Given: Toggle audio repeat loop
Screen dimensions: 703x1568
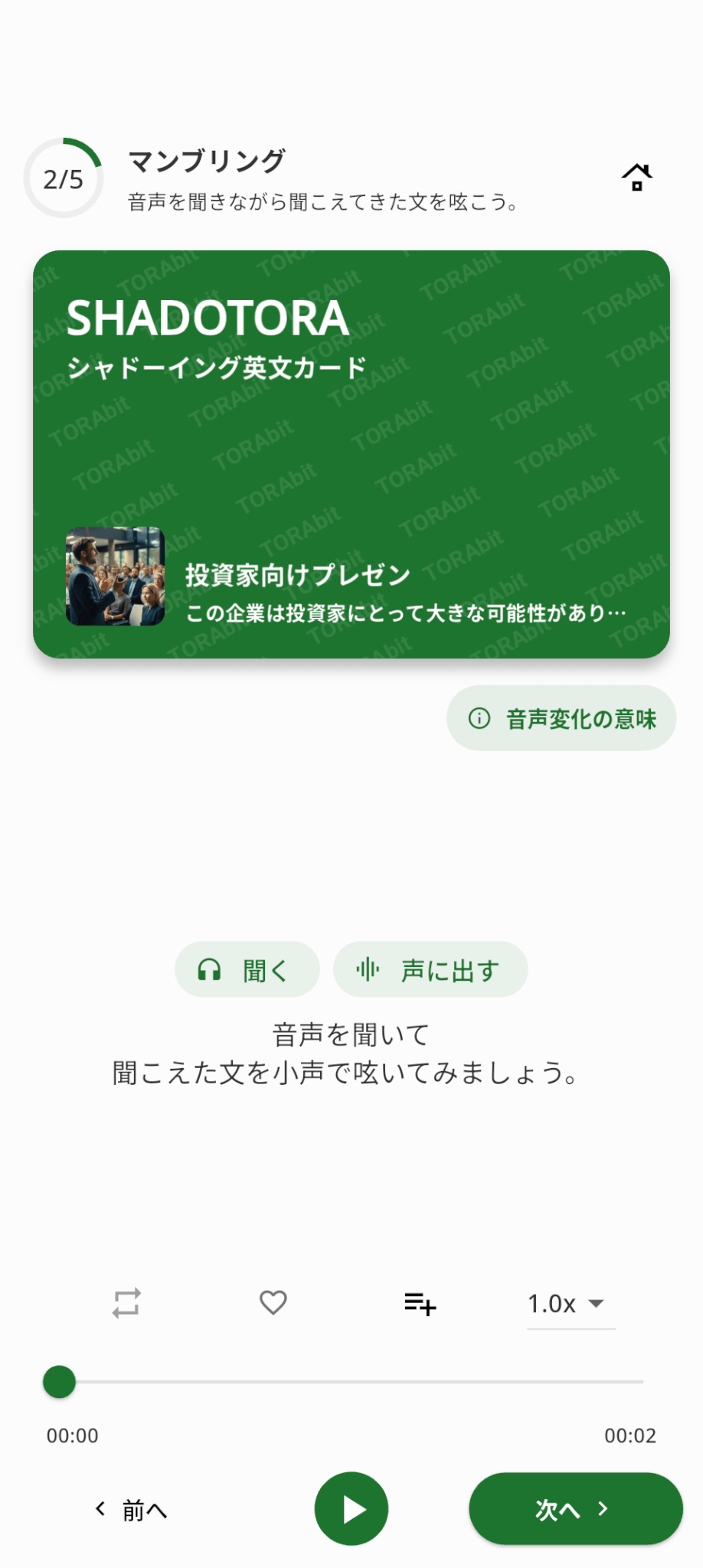Looking at the screenshot, I should (x=126, y=1302).
